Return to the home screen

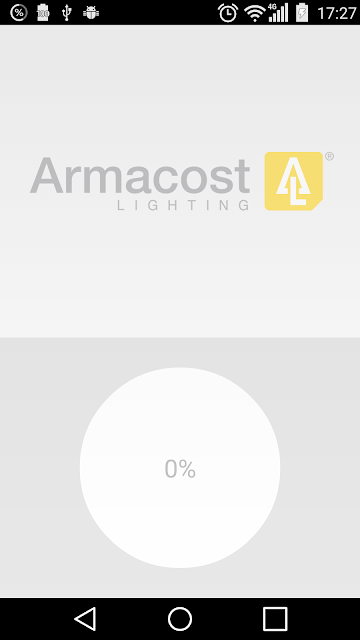(180, 619)
